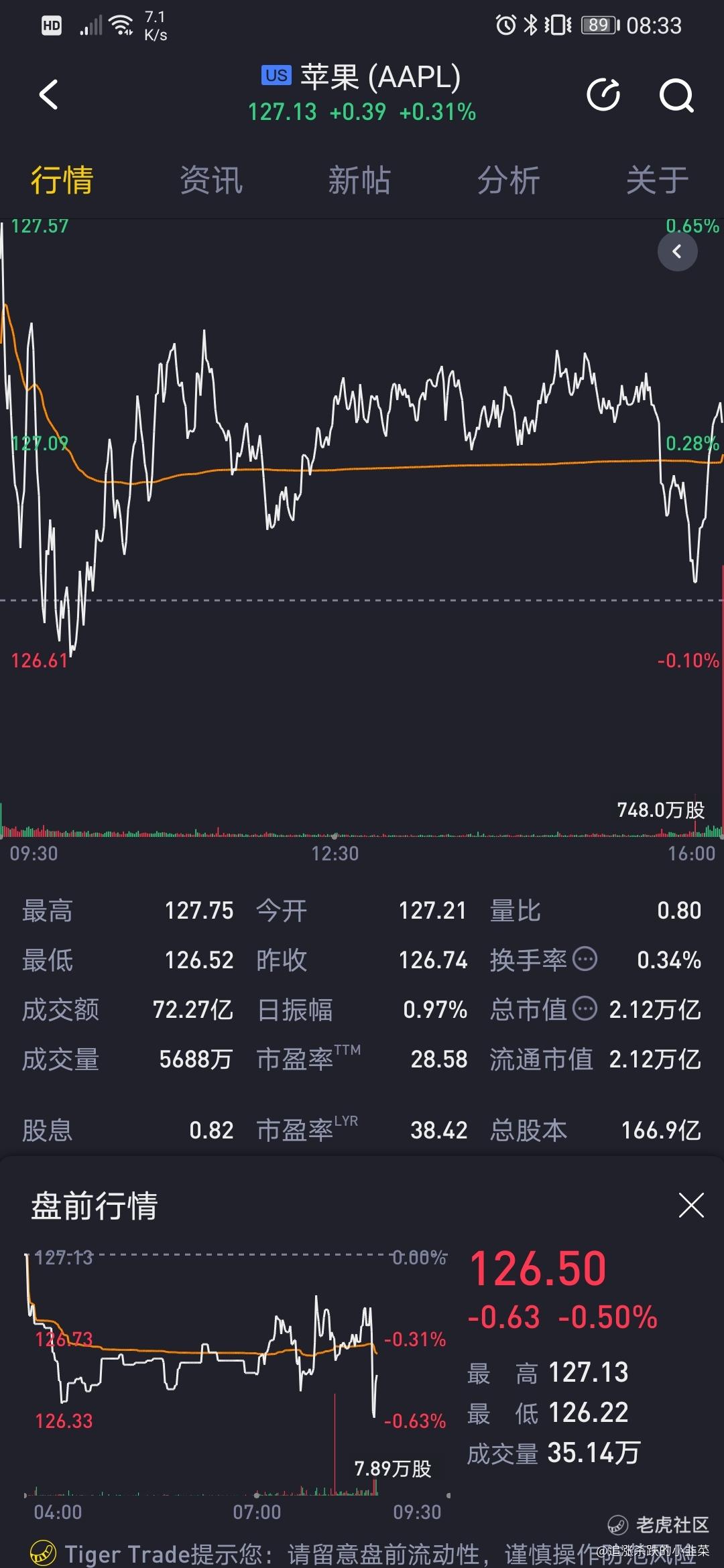Close the 盘前行情 panel

click(x=690, y=1205)
